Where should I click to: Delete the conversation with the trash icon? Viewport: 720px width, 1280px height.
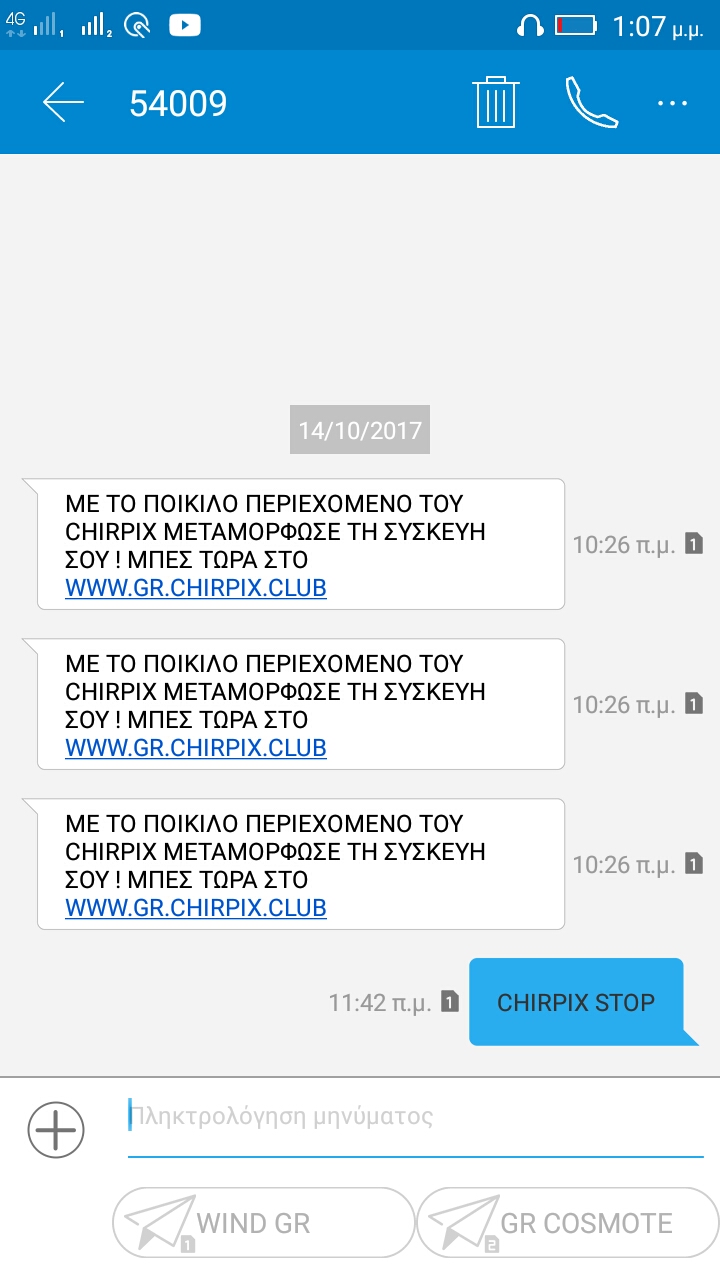tap(495, 102)
